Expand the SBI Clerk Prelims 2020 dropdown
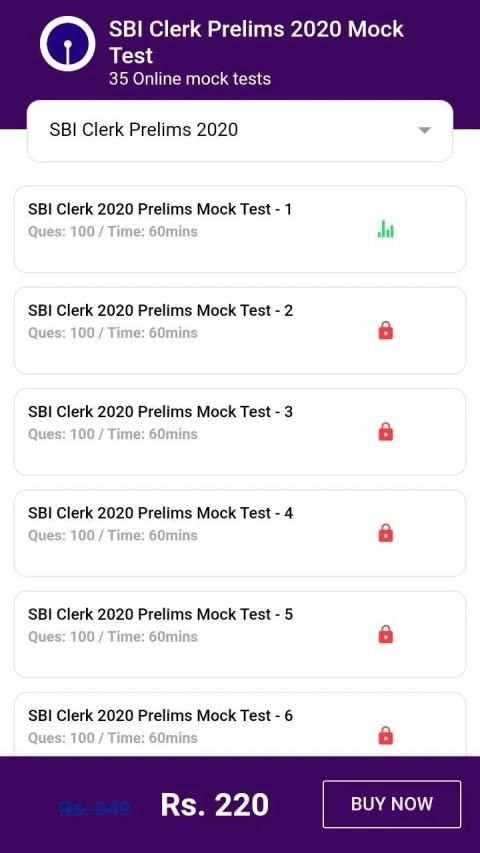 (240, 131)
